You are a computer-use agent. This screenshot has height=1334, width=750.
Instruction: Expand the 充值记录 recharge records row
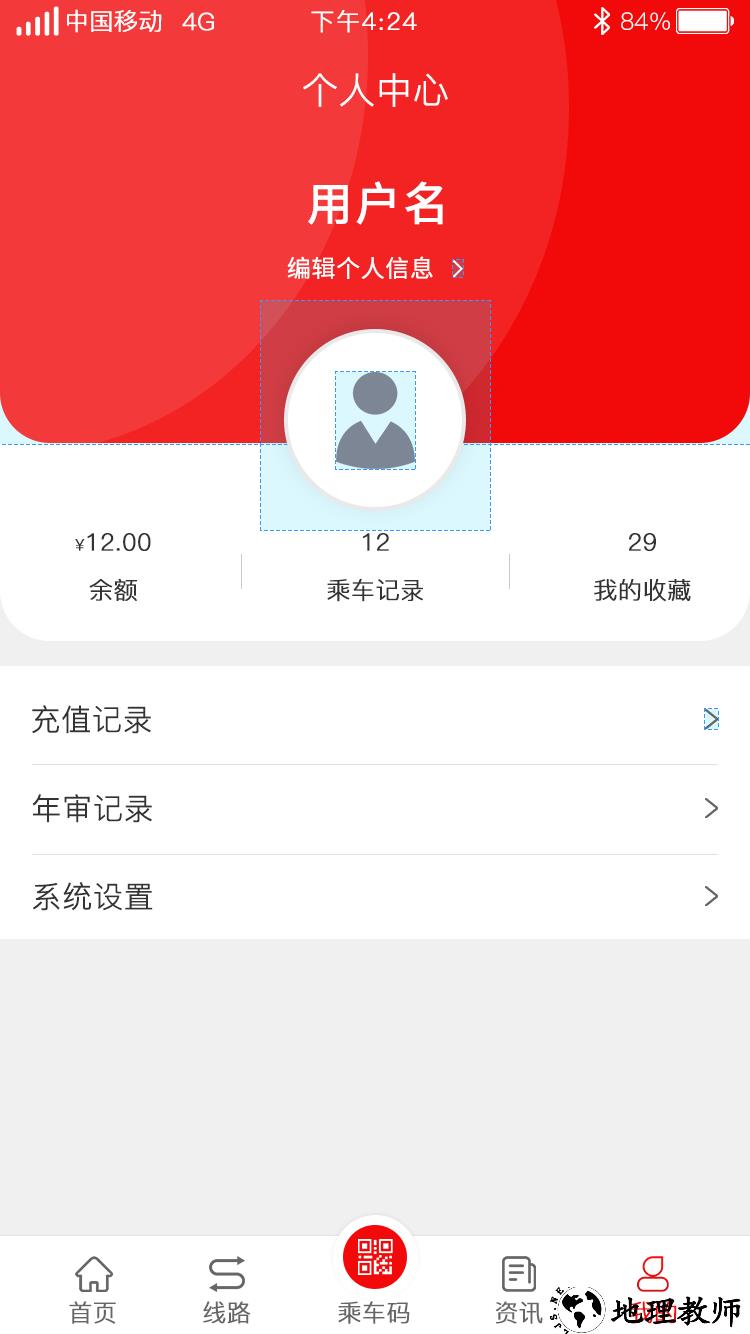[375, 720]
